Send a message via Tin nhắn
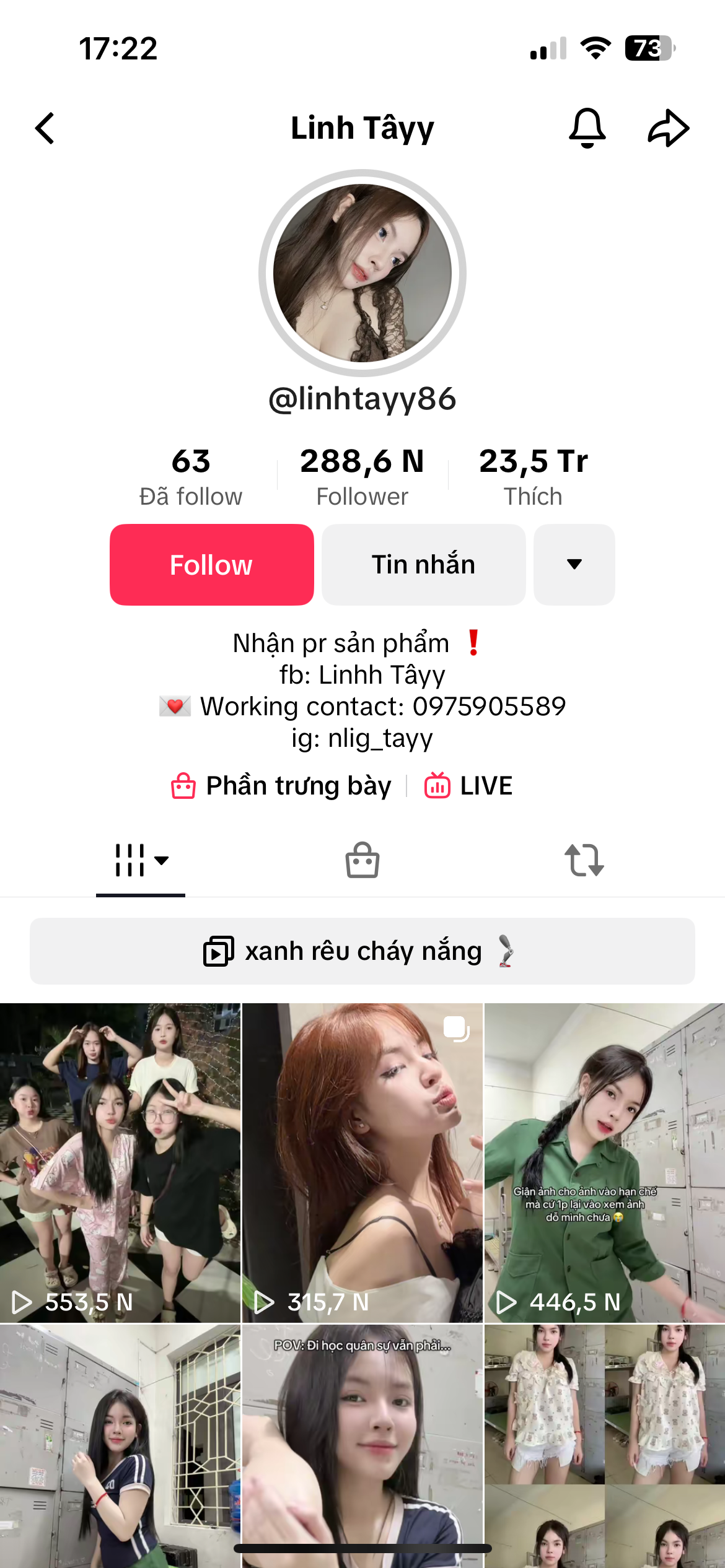The image size is (725, 1568). 423,565
